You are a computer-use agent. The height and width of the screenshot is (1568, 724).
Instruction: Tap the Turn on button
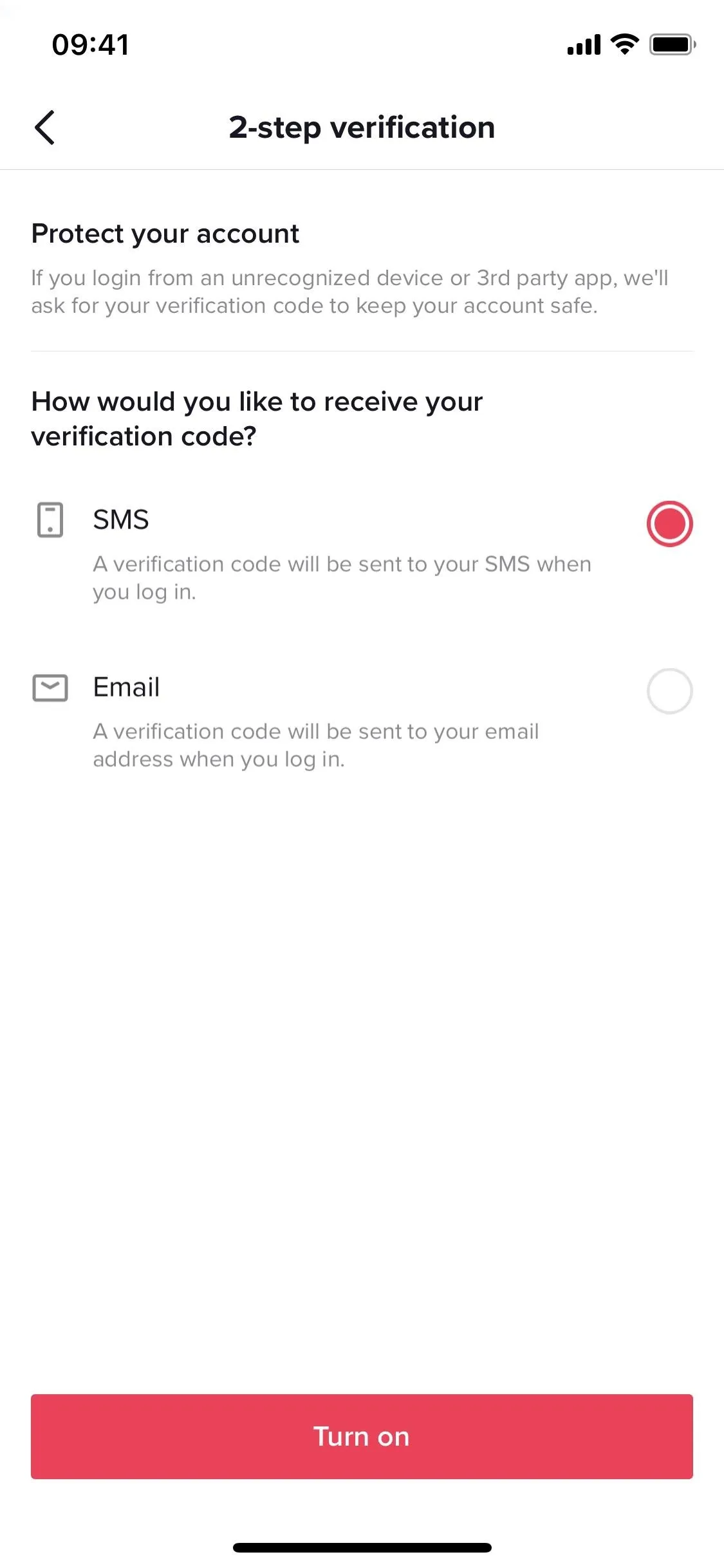point(362,1437)
